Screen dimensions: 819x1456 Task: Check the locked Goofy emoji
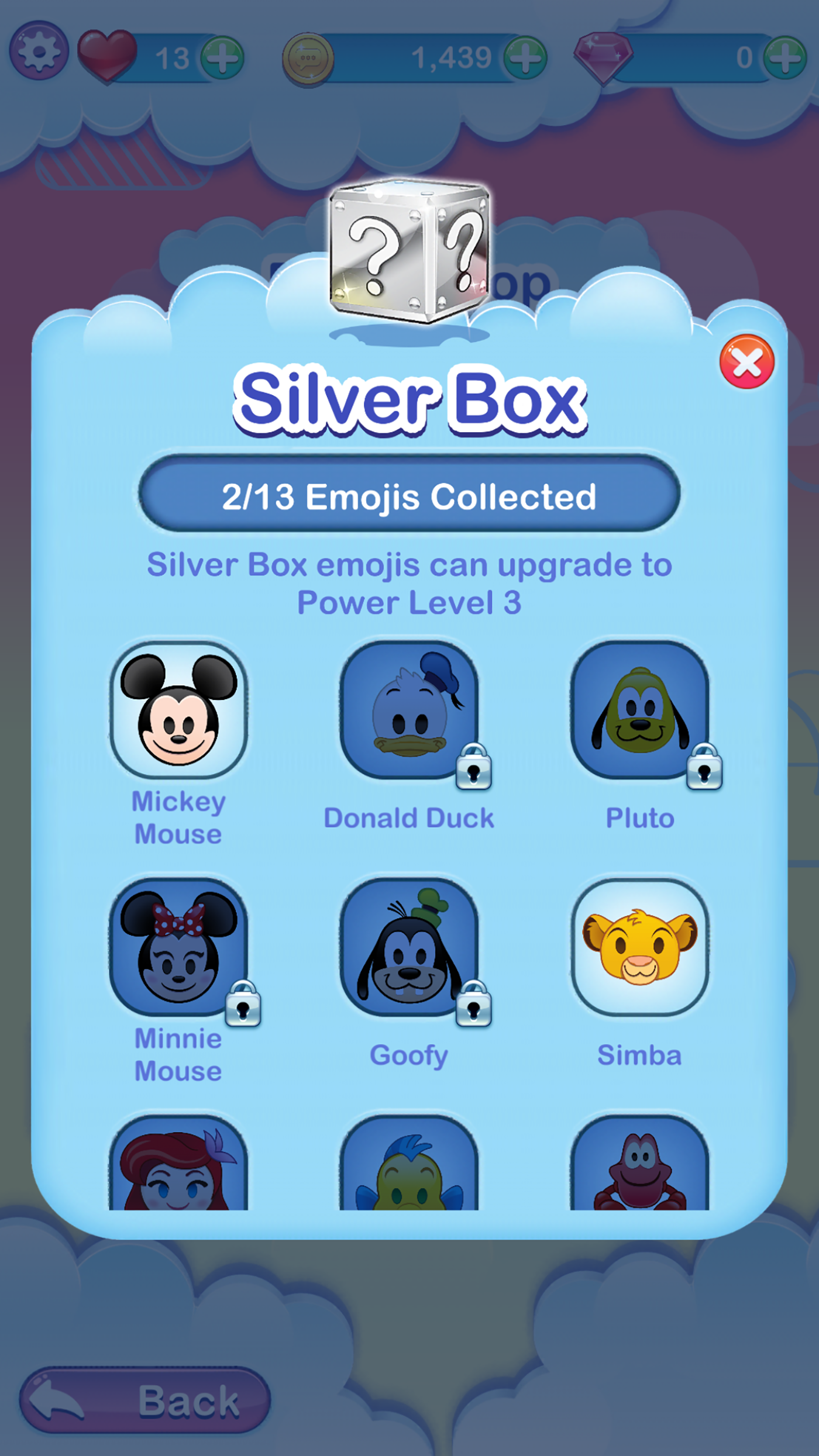click(409, 947)
